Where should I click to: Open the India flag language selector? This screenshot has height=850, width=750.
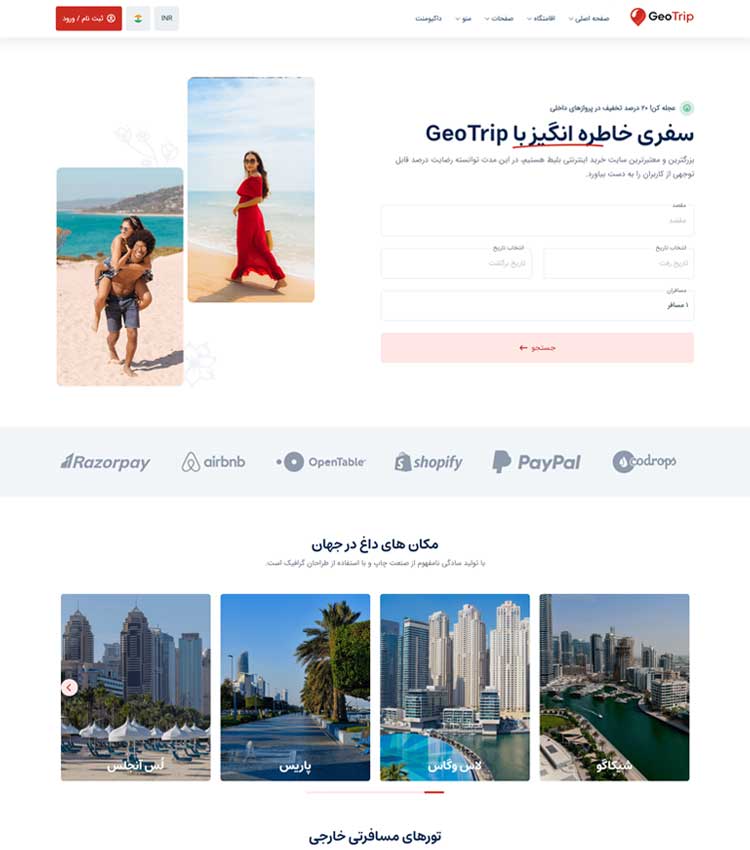(x=138, y=18)
